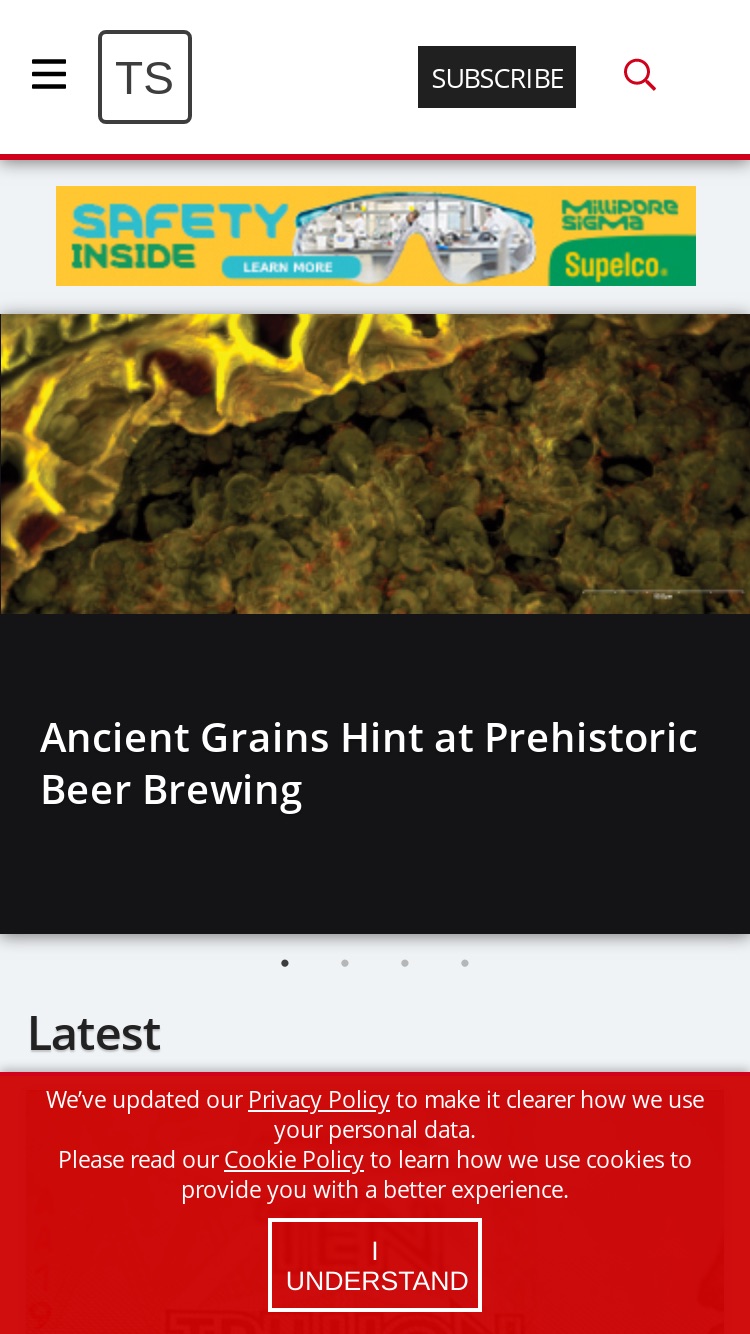Dismiss the notice with I Understand
This screenshot has width=750, height=1334.
(375, 1265)
